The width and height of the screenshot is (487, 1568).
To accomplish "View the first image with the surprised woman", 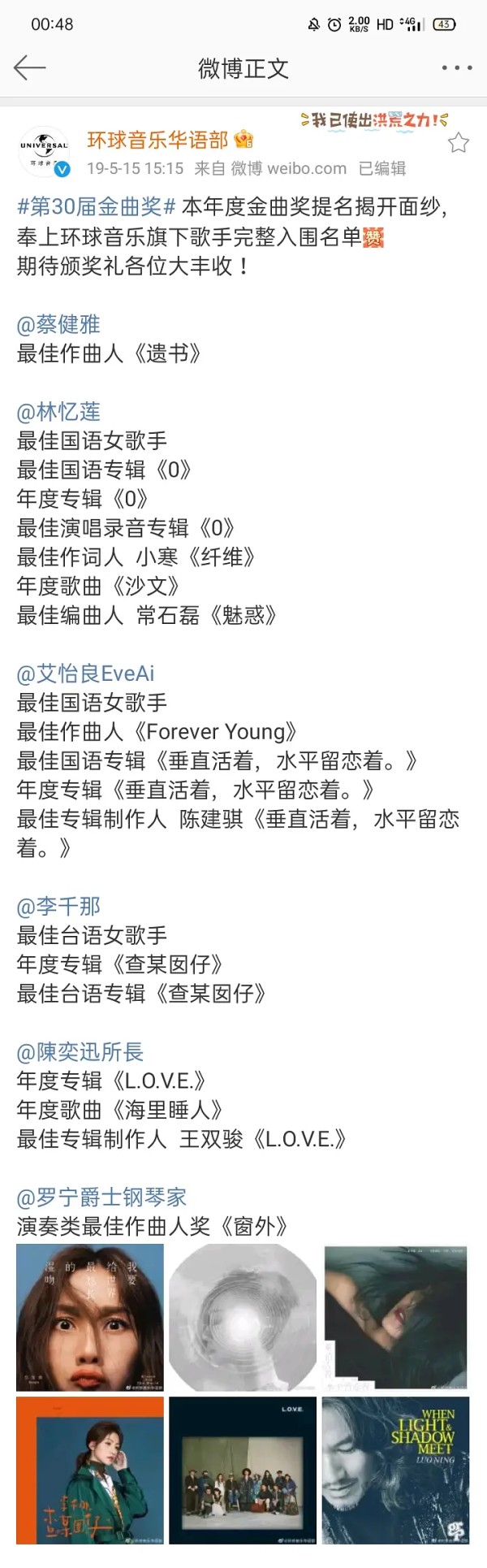I will (x=89, y=1317).
